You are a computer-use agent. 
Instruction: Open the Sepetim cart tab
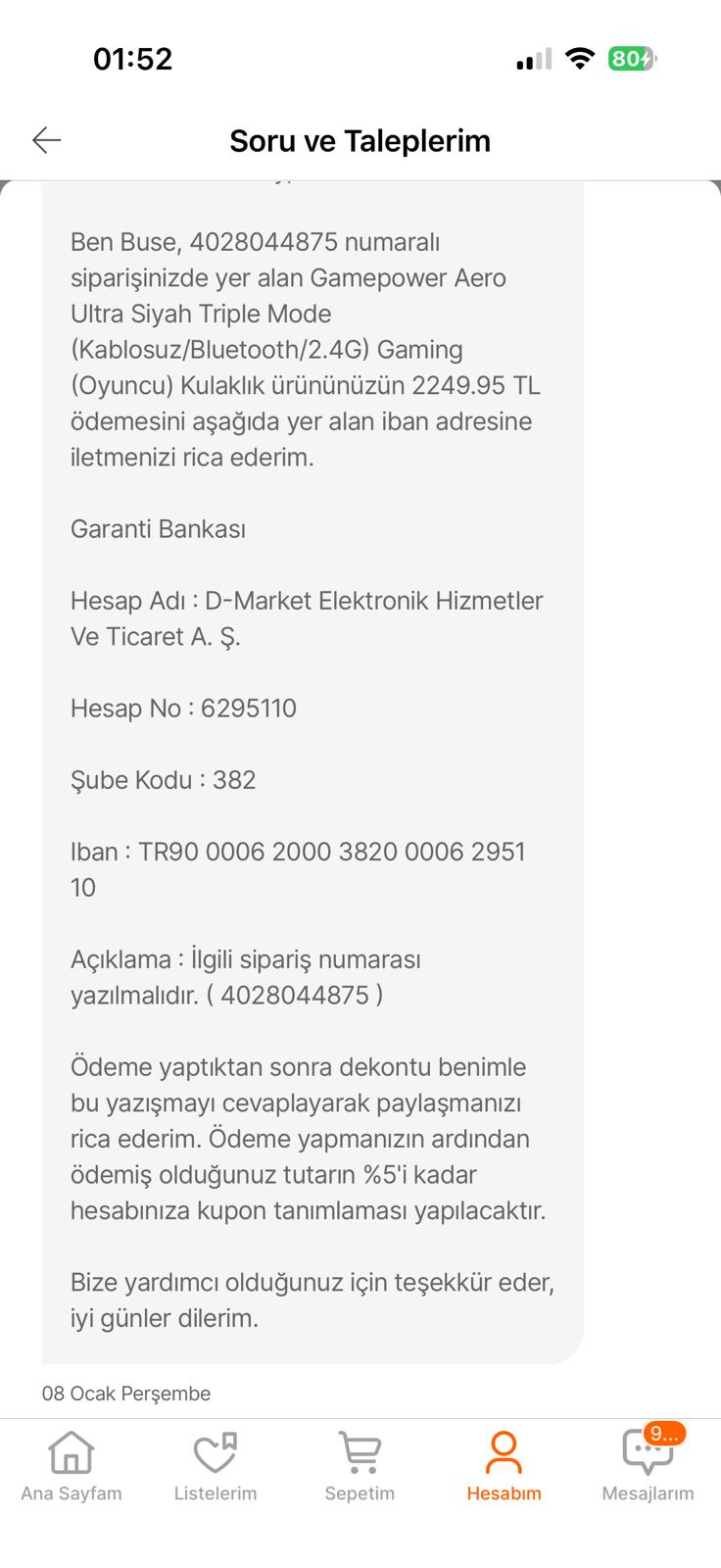[360, 1467]
